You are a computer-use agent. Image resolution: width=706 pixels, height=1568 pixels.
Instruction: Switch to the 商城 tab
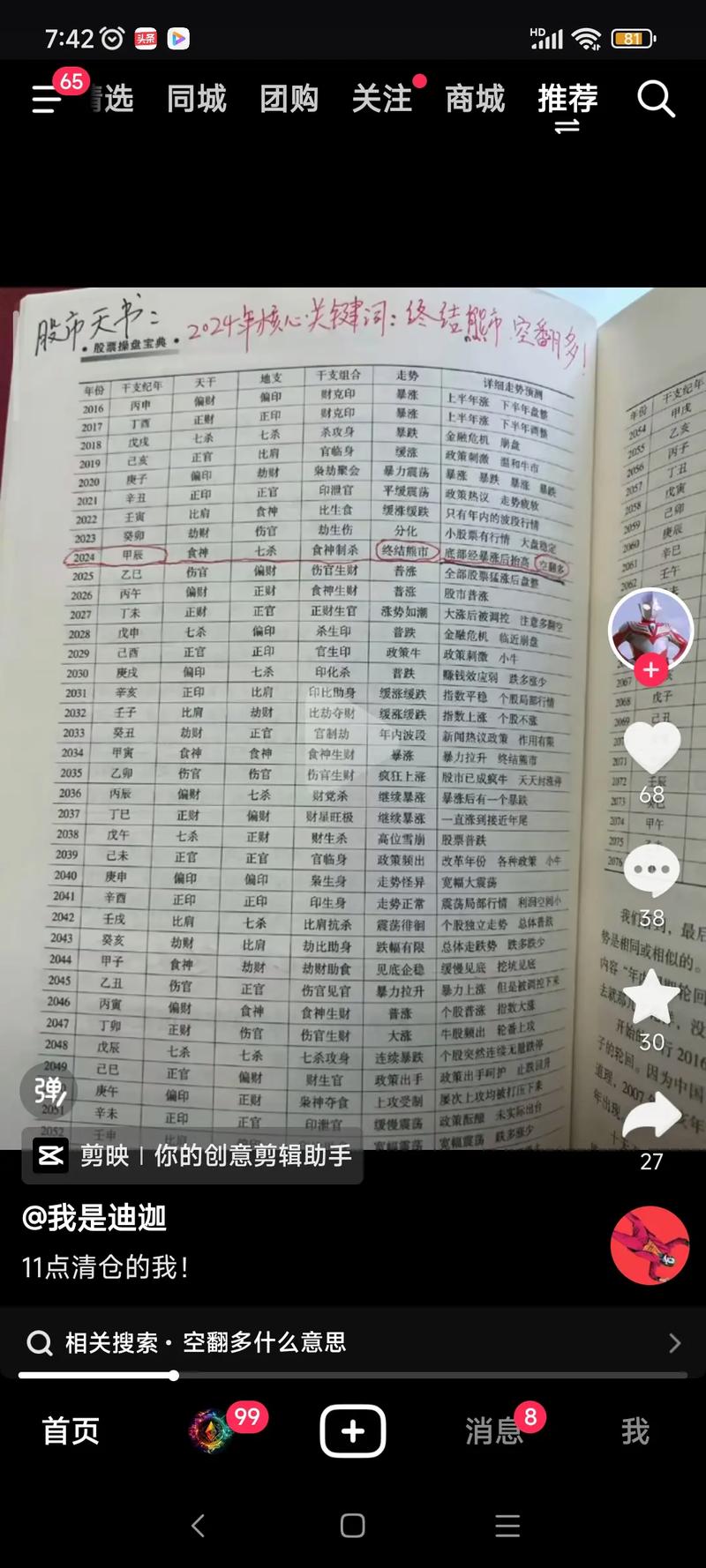click(475, 99)
